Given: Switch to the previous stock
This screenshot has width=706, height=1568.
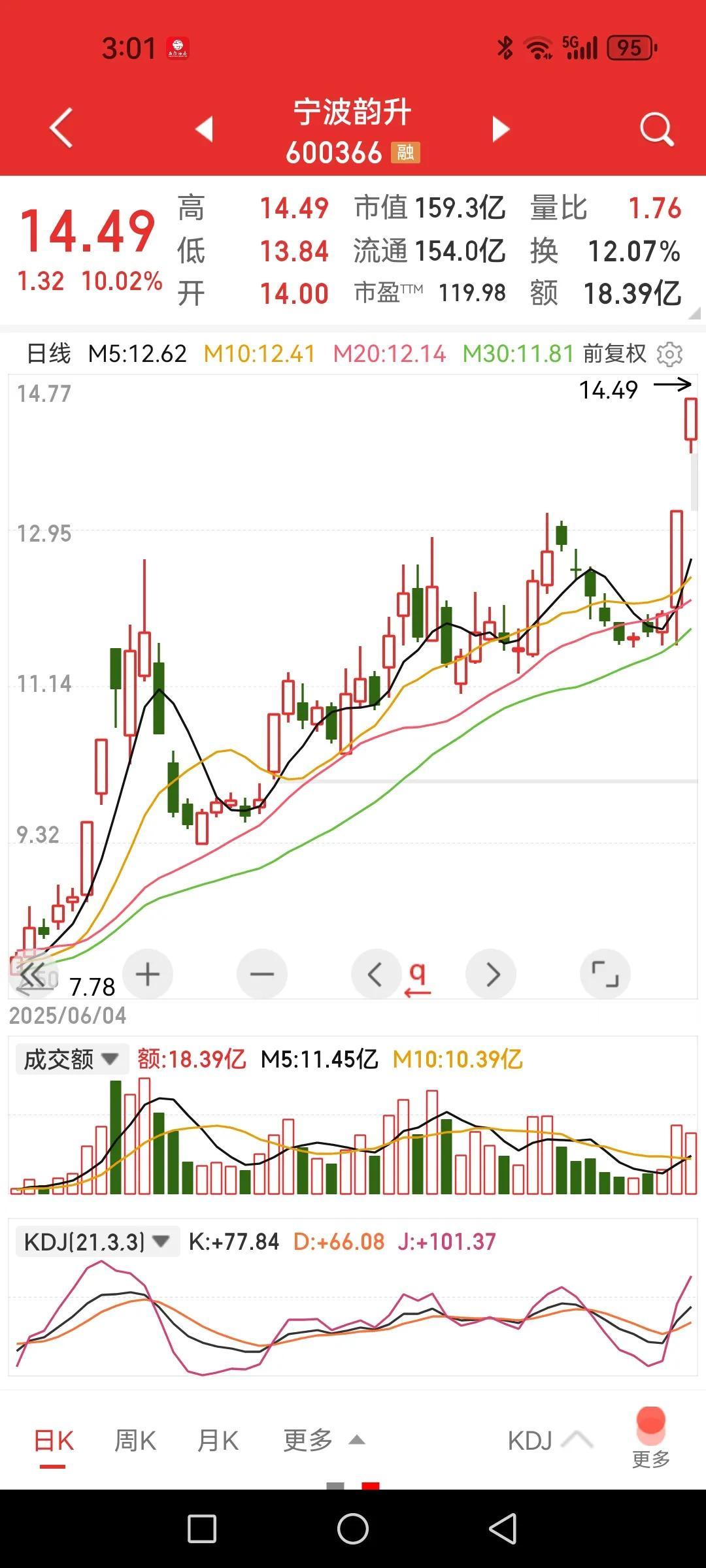Looking at the screenshot, I should [205, 129].
